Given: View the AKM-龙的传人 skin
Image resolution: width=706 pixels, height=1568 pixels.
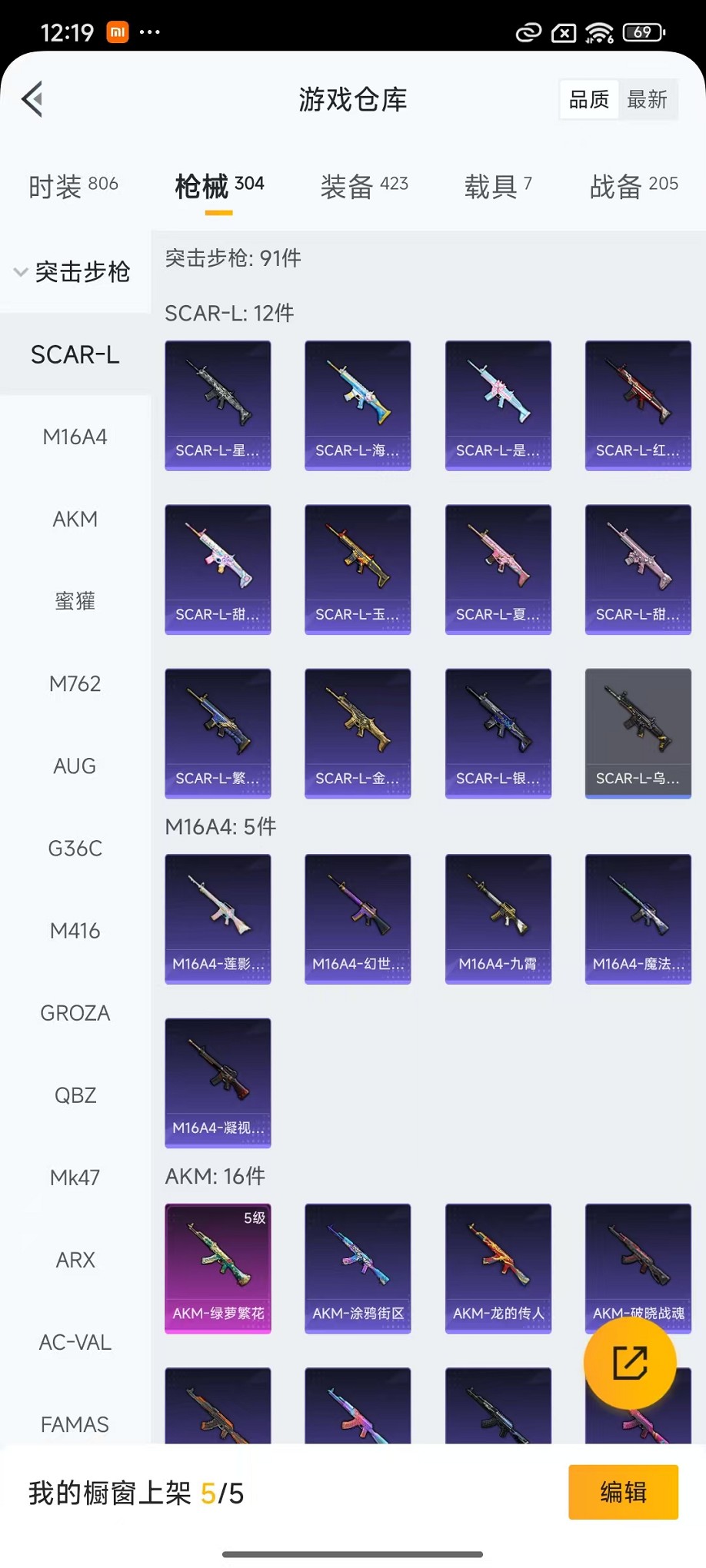Looking at the screenshot, I should [x=498, y=1268].
